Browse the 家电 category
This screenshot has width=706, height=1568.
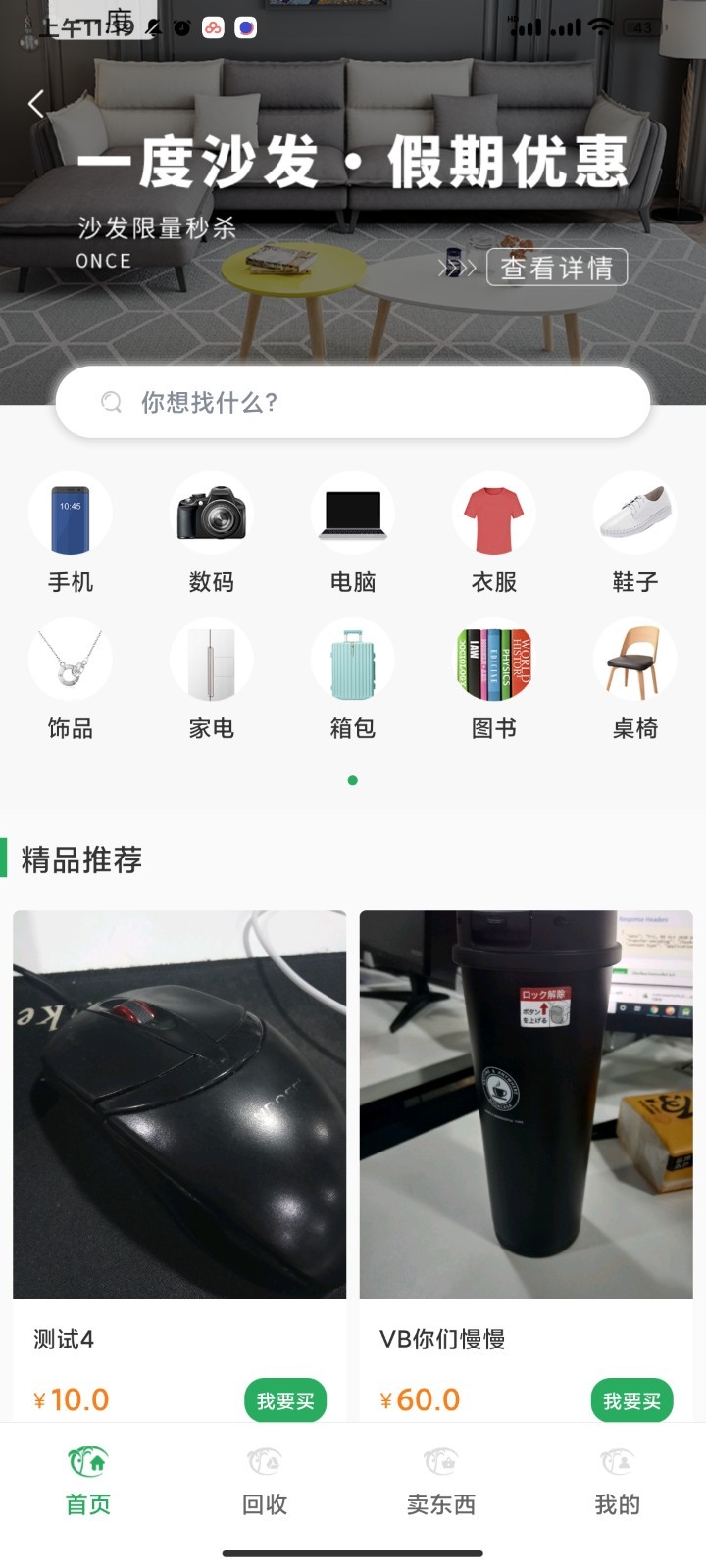pos(212,678)
